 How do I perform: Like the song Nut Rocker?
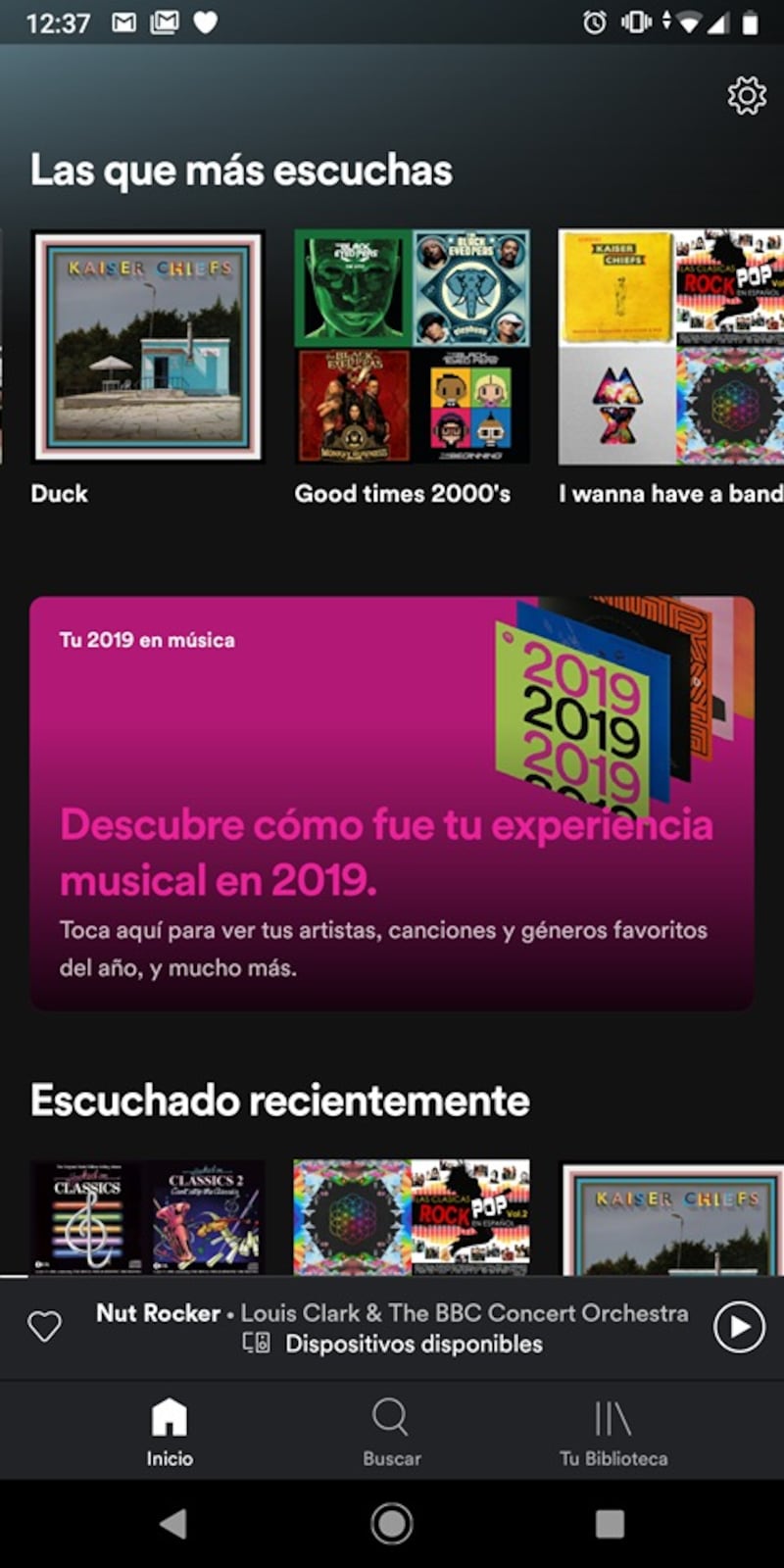(x=44, y=1327)
